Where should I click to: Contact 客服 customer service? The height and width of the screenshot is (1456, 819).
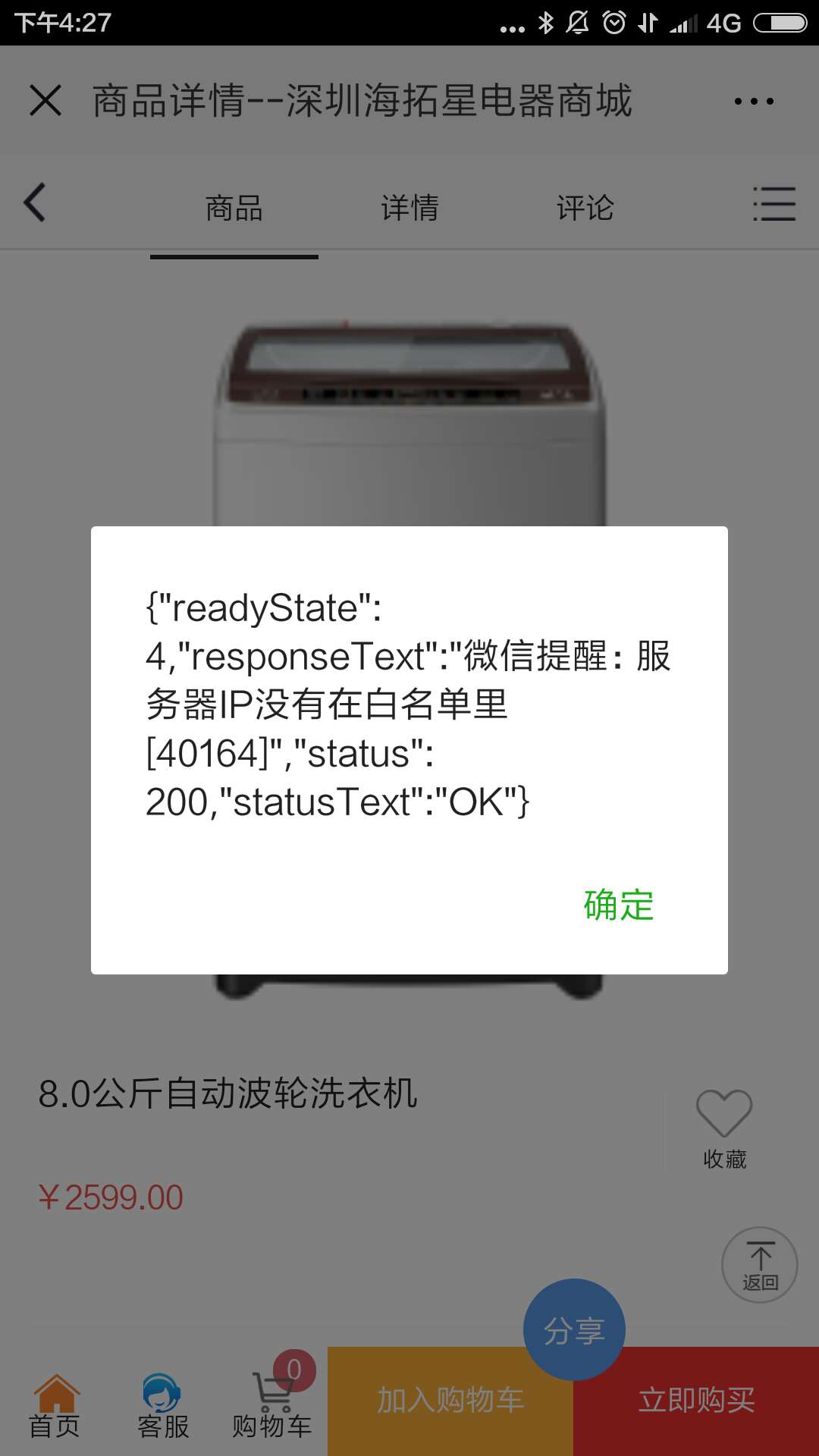click(x=162, y=1405)
